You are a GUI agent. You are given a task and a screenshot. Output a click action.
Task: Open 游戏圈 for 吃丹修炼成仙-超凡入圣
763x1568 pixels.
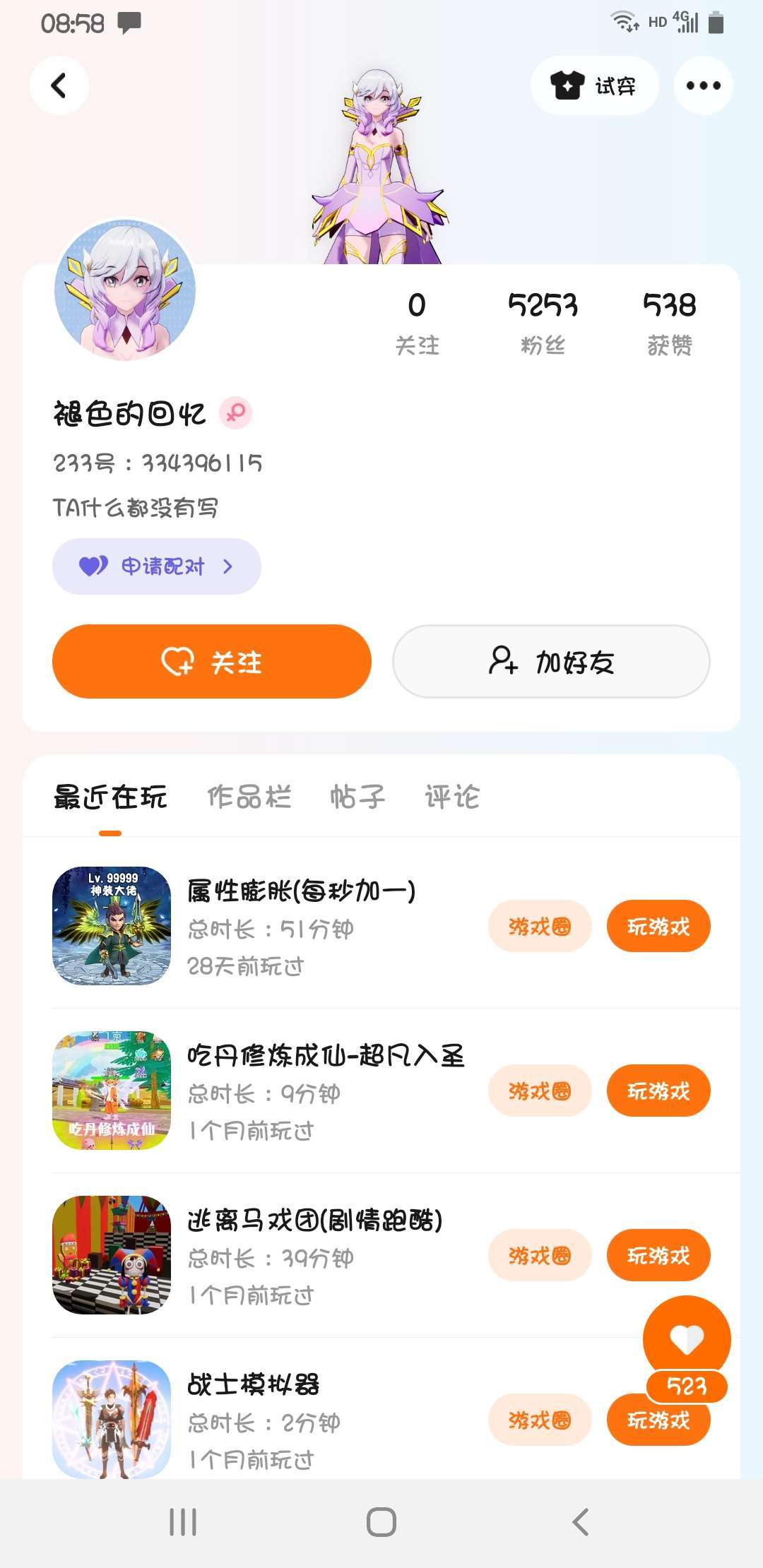539,1091
